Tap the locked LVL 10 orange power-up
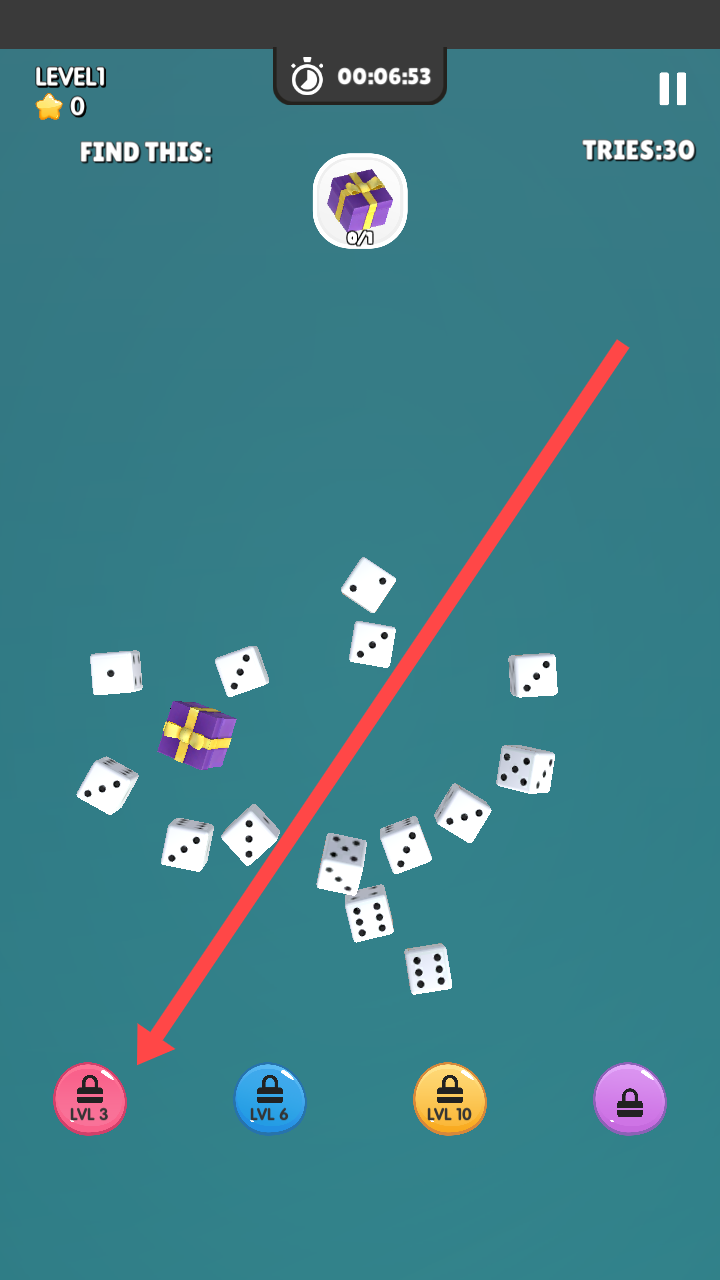The width and height of the screenshot is (720, 1280). (450, 1099)
